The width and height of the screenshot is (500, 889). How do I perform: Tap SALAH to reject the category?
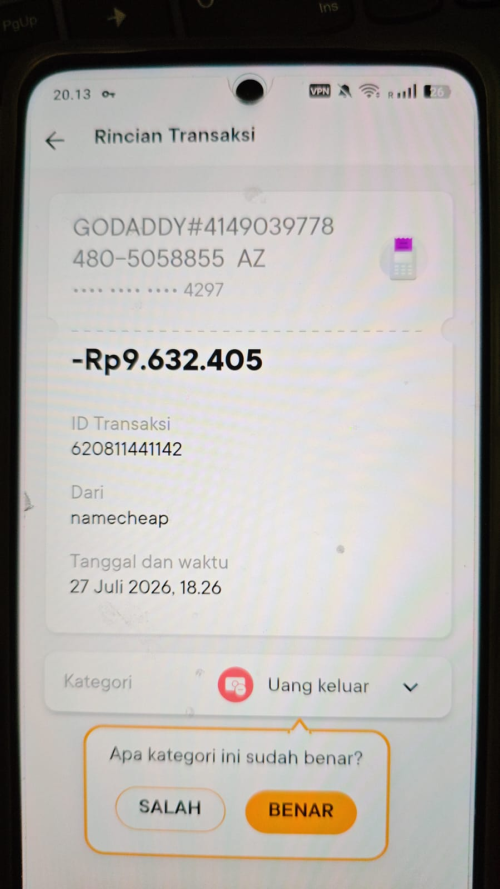point(170,808)
